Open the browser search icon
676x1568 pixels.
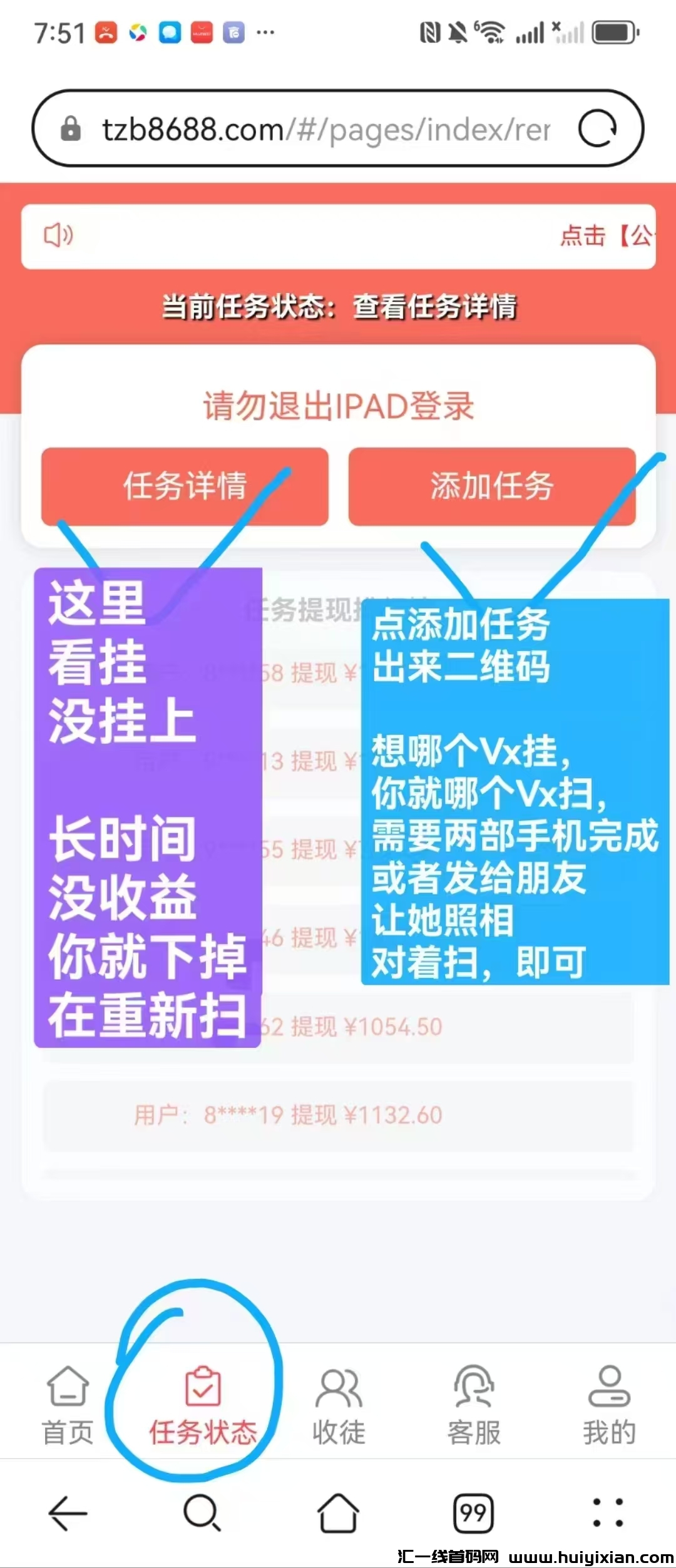click(202, 1514)
